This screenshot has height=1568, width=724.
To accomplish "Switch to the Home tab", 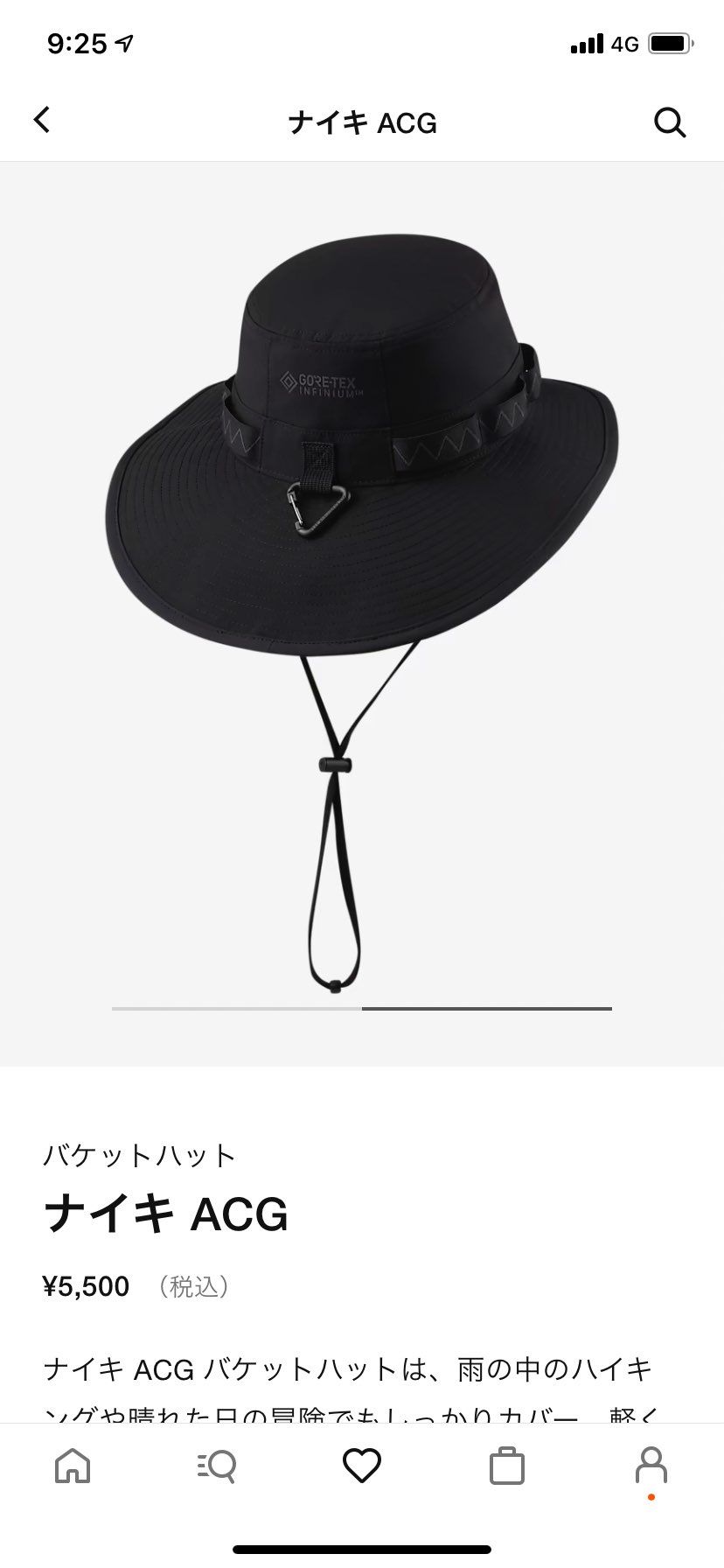I will coord(73,1465).
